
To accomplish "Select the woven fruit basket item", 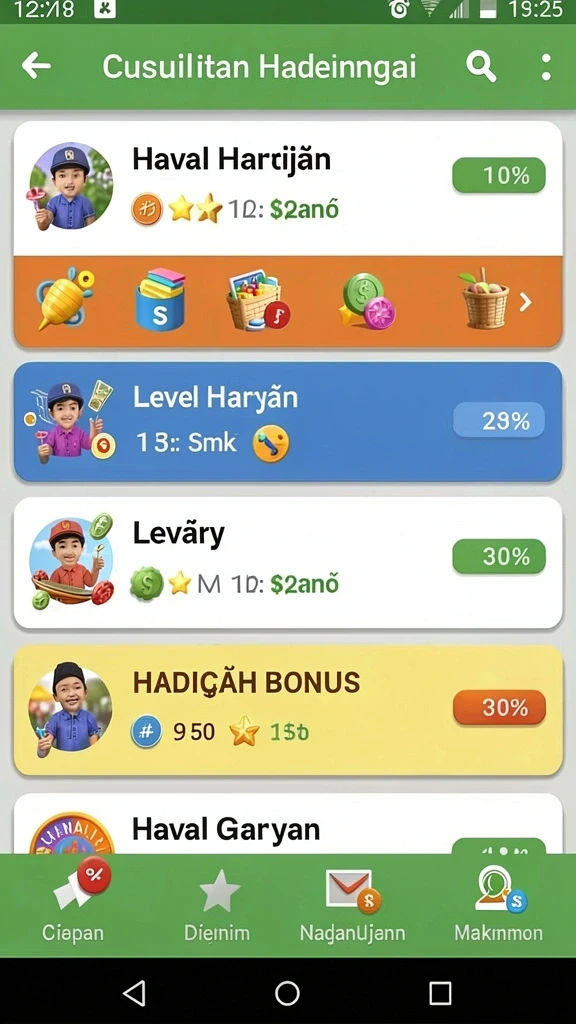I will [485, 300].
